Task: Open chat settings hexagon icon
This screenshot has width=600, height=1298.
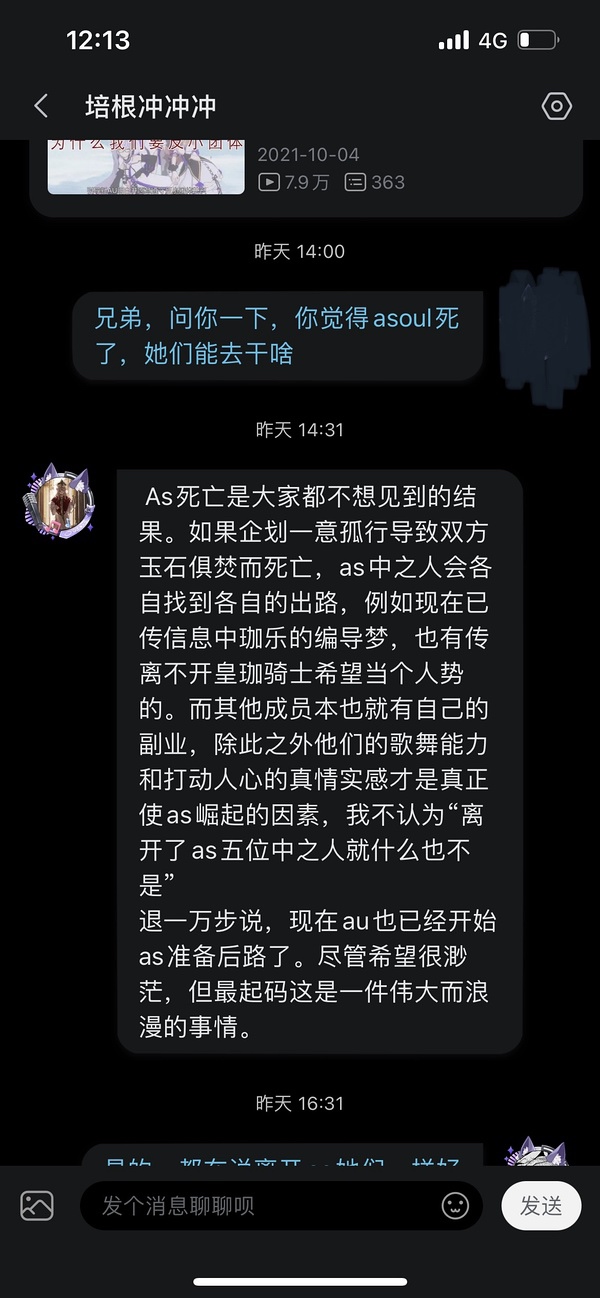Action: point(556,106)
